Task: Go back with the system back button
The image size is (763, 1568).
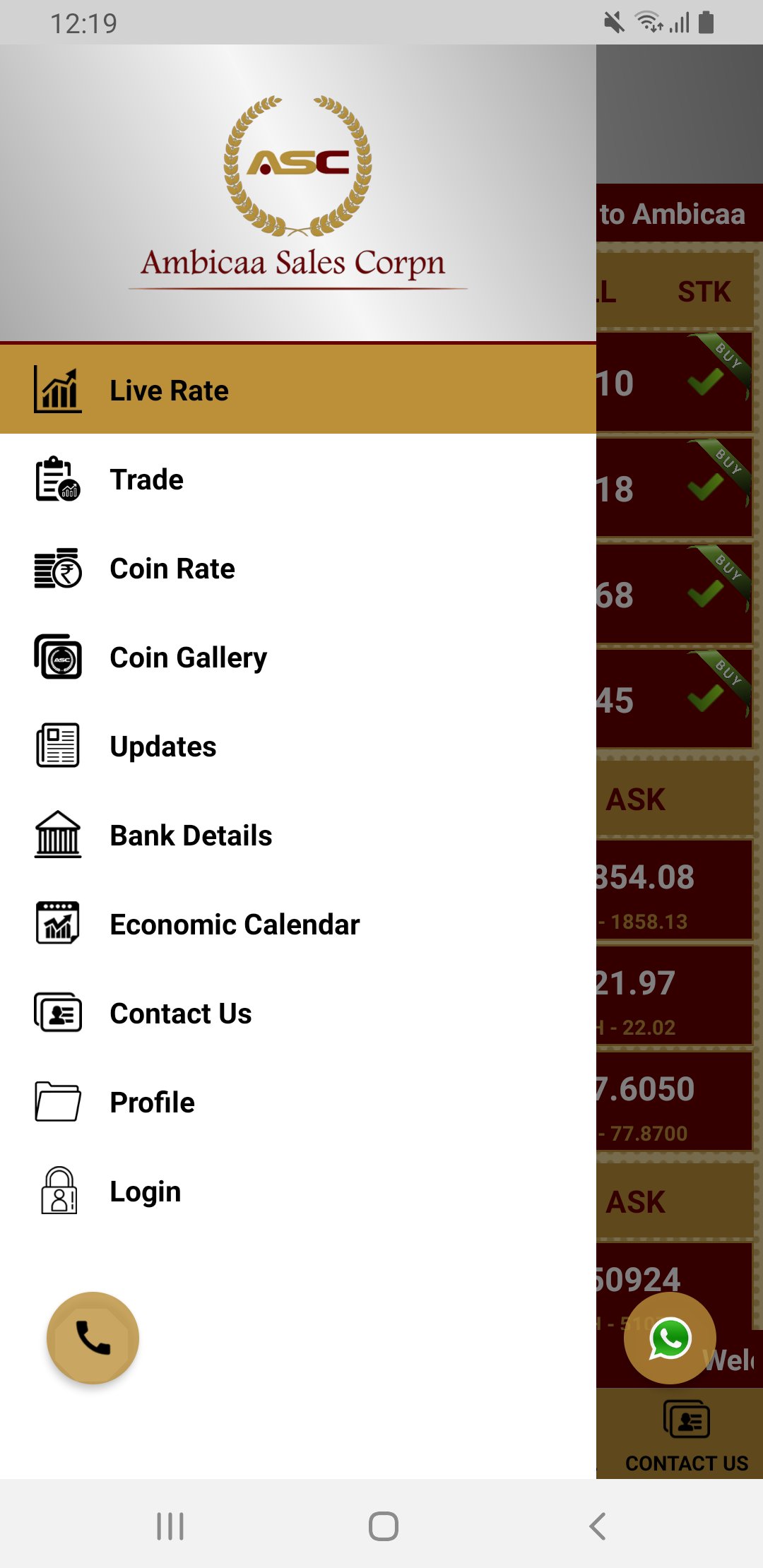Action: coord(598,1526)
